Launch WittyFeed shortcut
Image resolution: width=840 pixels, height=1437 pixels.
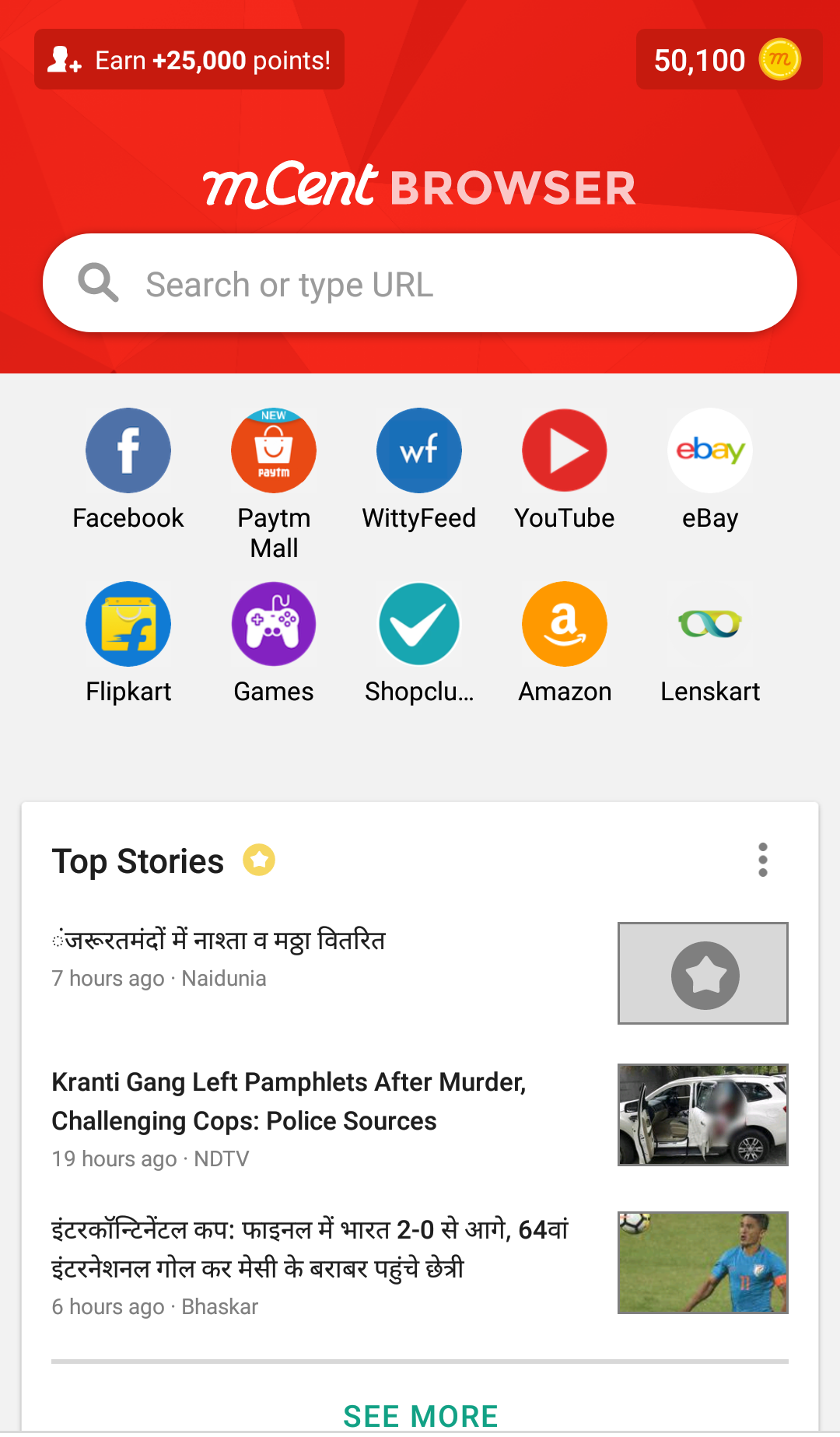tap(419, 470)
